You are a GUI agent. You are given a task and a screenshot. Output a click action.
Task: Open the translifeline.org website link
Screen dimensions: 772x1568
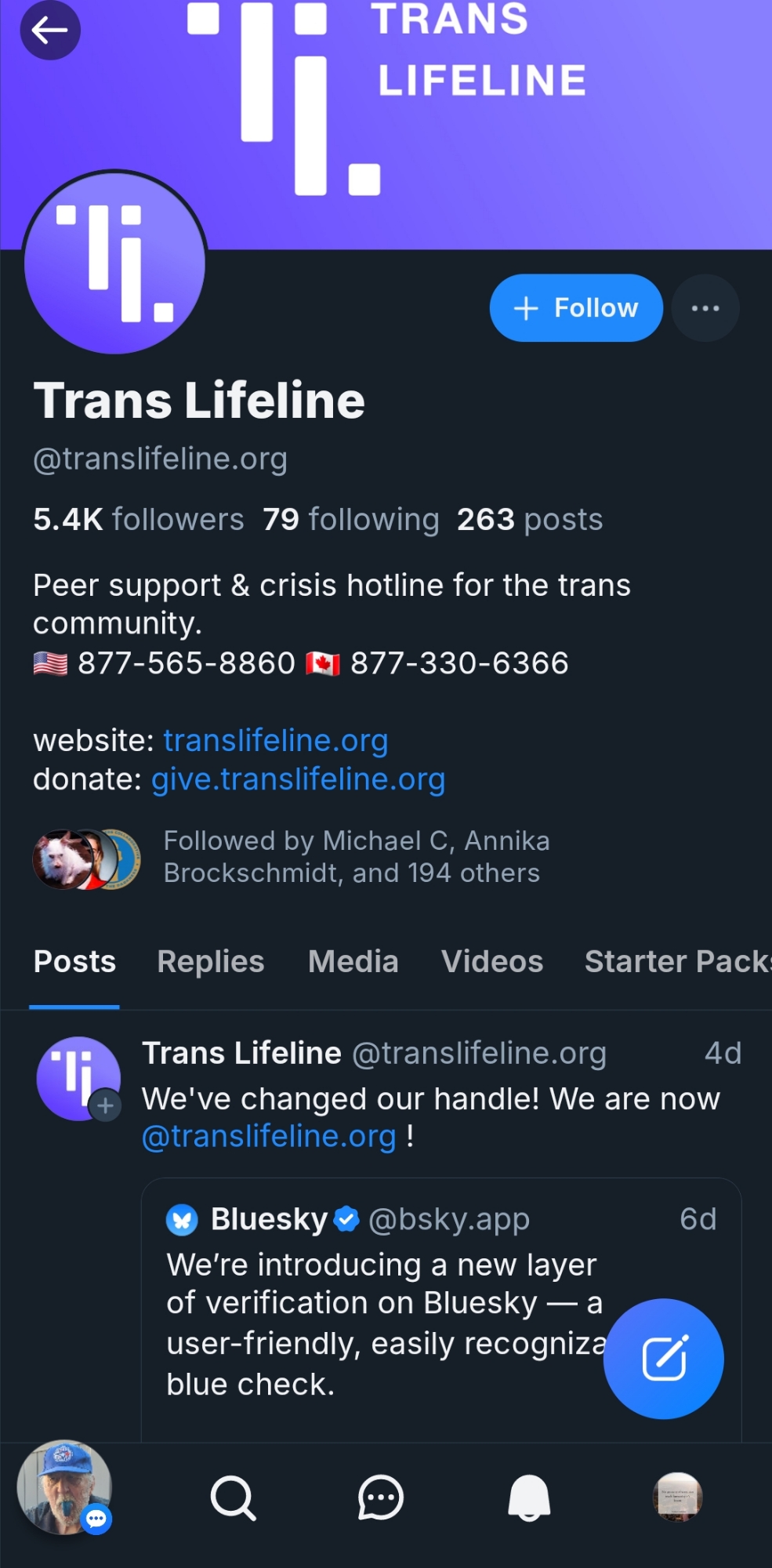(276, 740)
